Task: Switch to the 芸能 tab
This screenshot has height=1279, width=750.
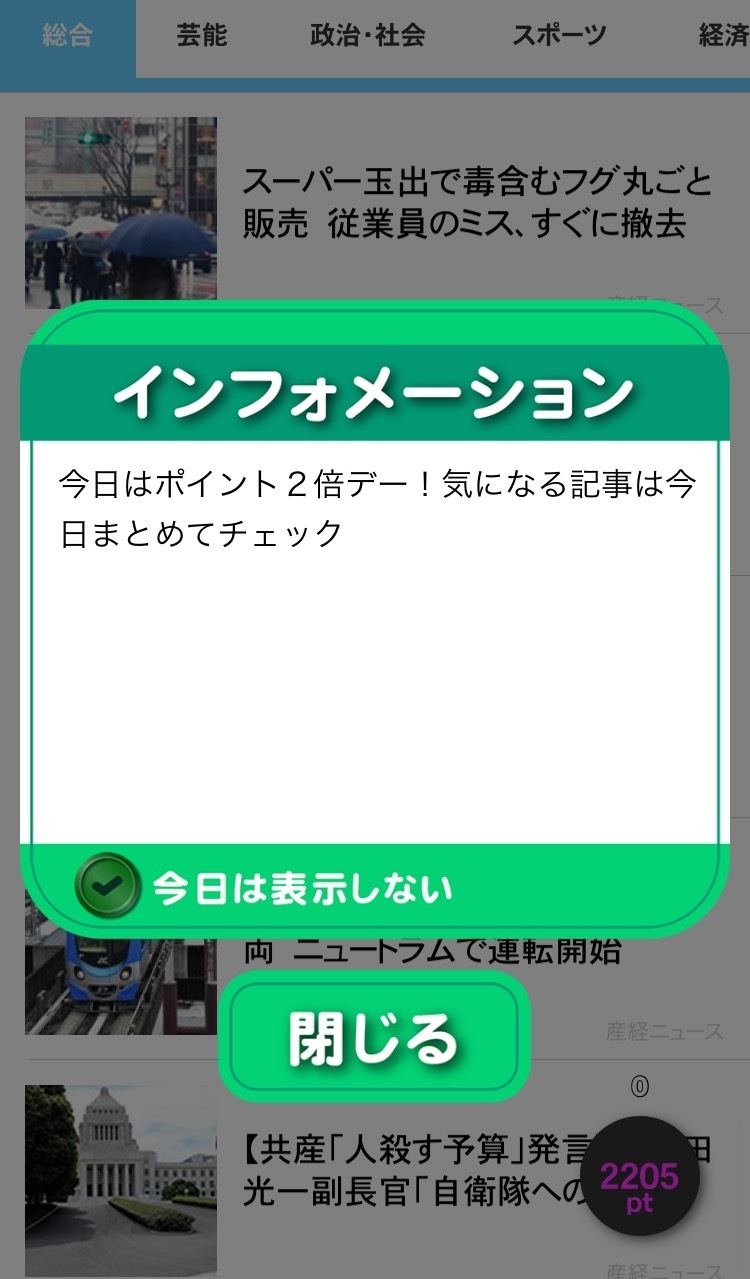Action: [x=202, y=36]
